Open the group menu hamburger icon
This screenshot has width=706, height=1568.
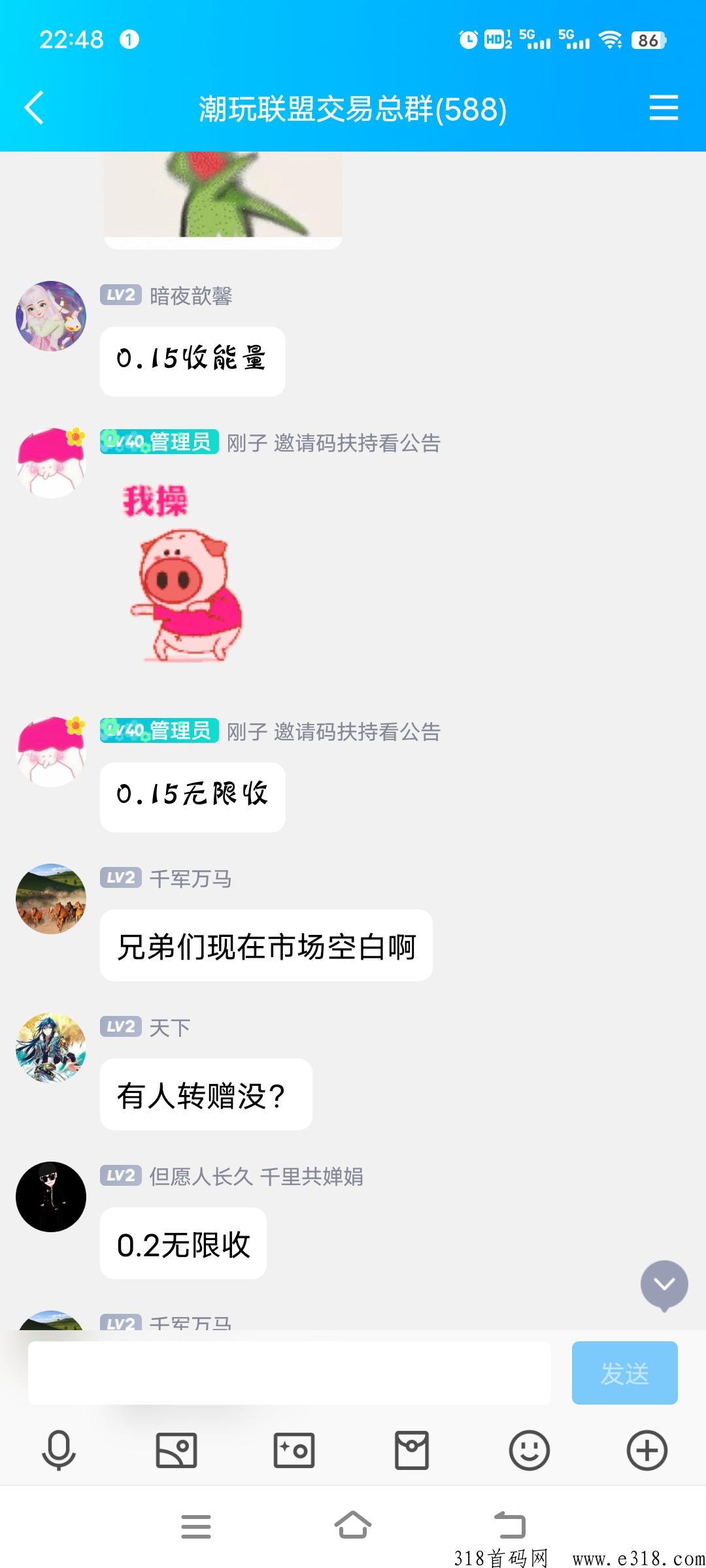pyautogui.click(x=663, y=108)
